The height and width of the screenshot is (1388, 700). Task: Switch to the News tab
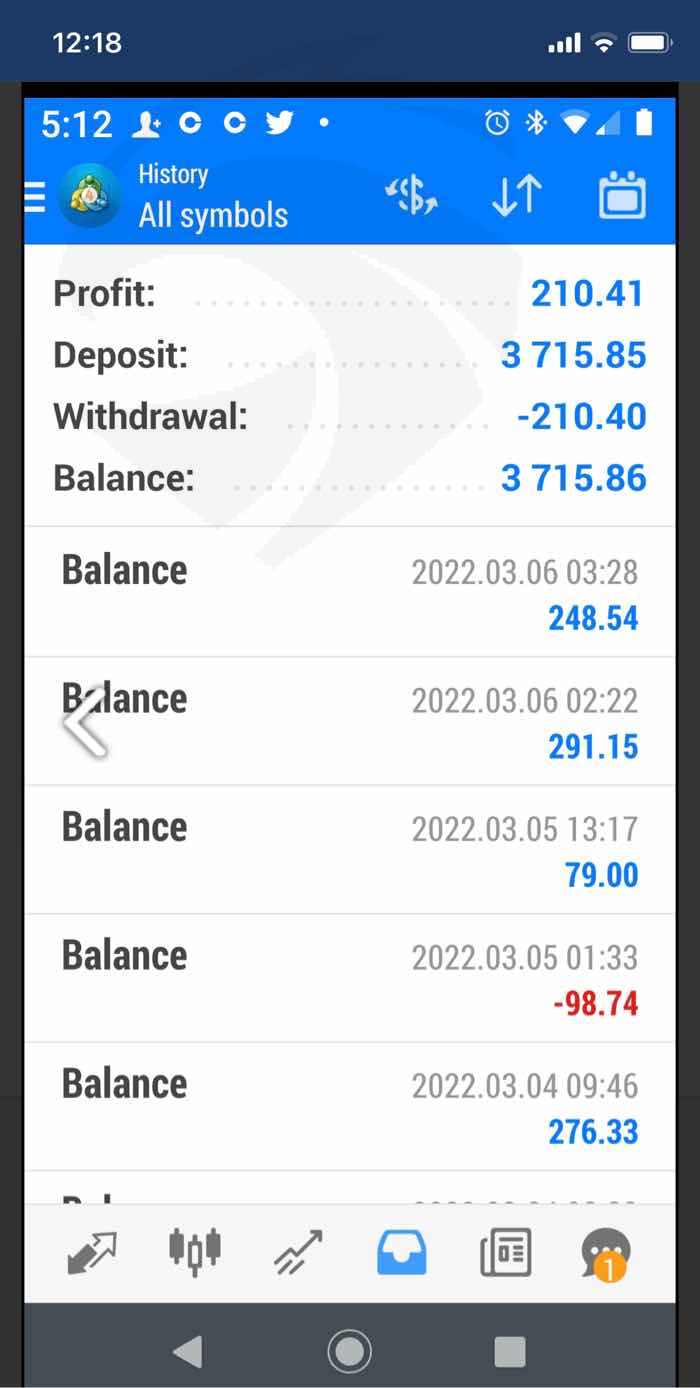pyautogui.click(x=505, y=1252)
